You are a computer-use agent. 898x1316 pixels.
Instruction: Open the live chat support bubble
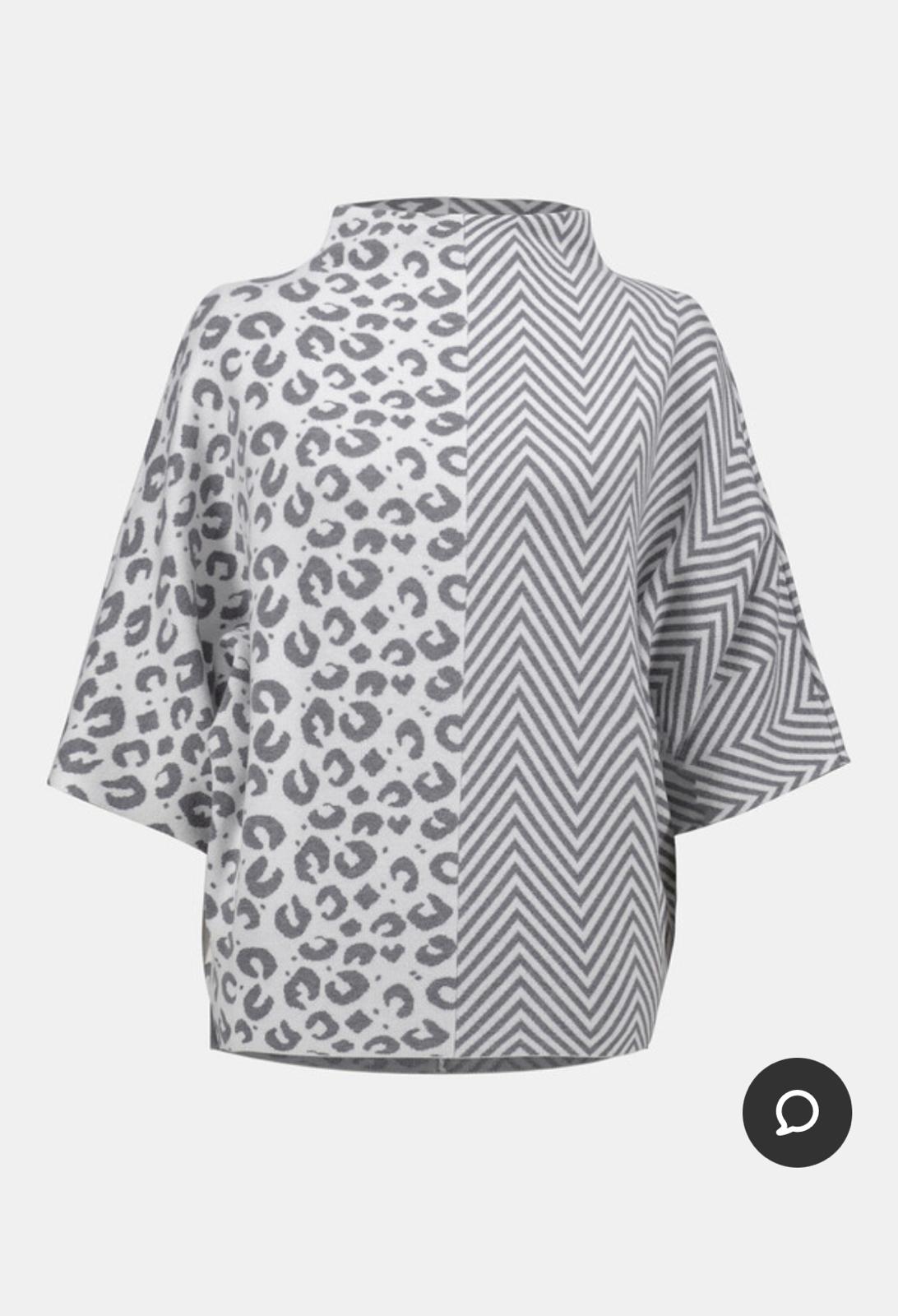coord(796,1112)
